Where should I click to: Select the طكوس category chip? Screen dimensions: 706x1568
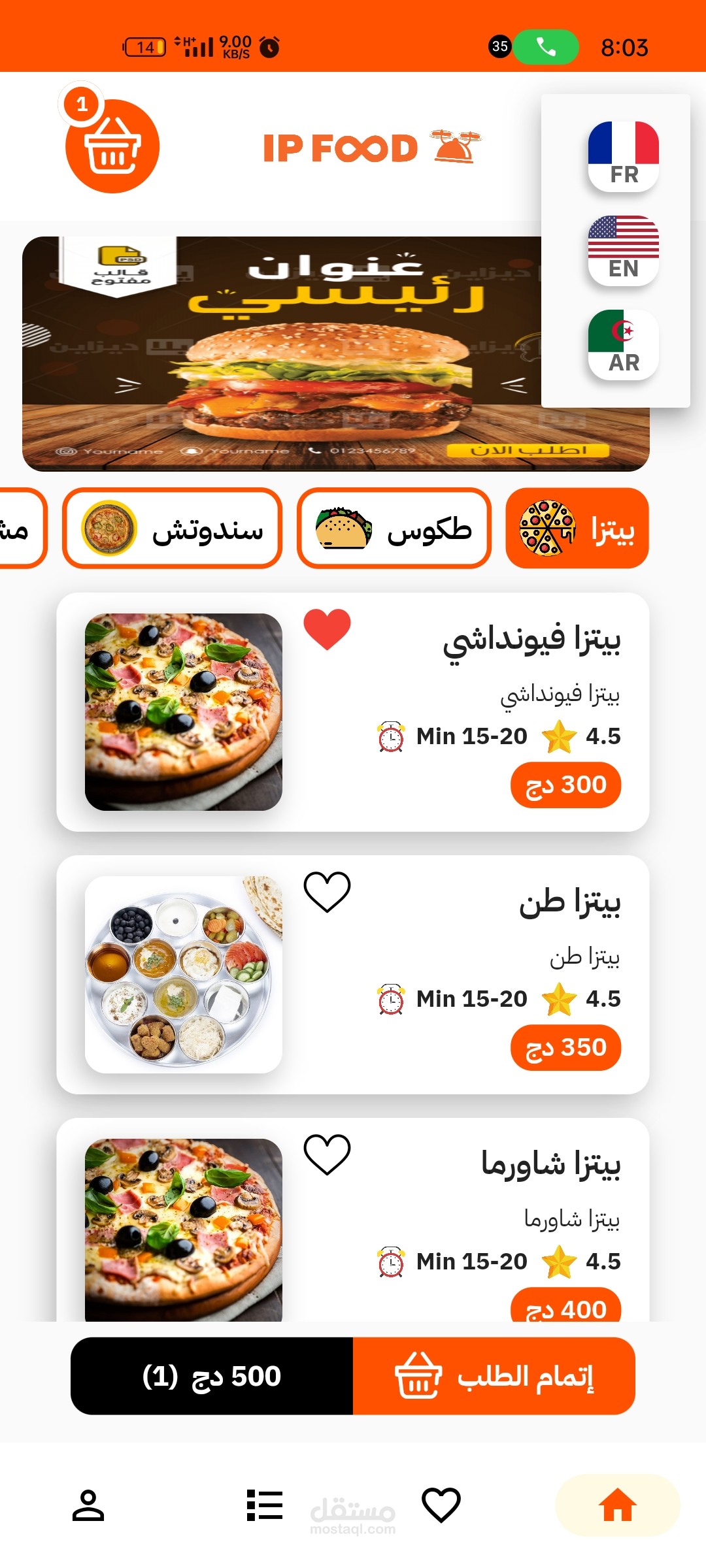point(394,528)
